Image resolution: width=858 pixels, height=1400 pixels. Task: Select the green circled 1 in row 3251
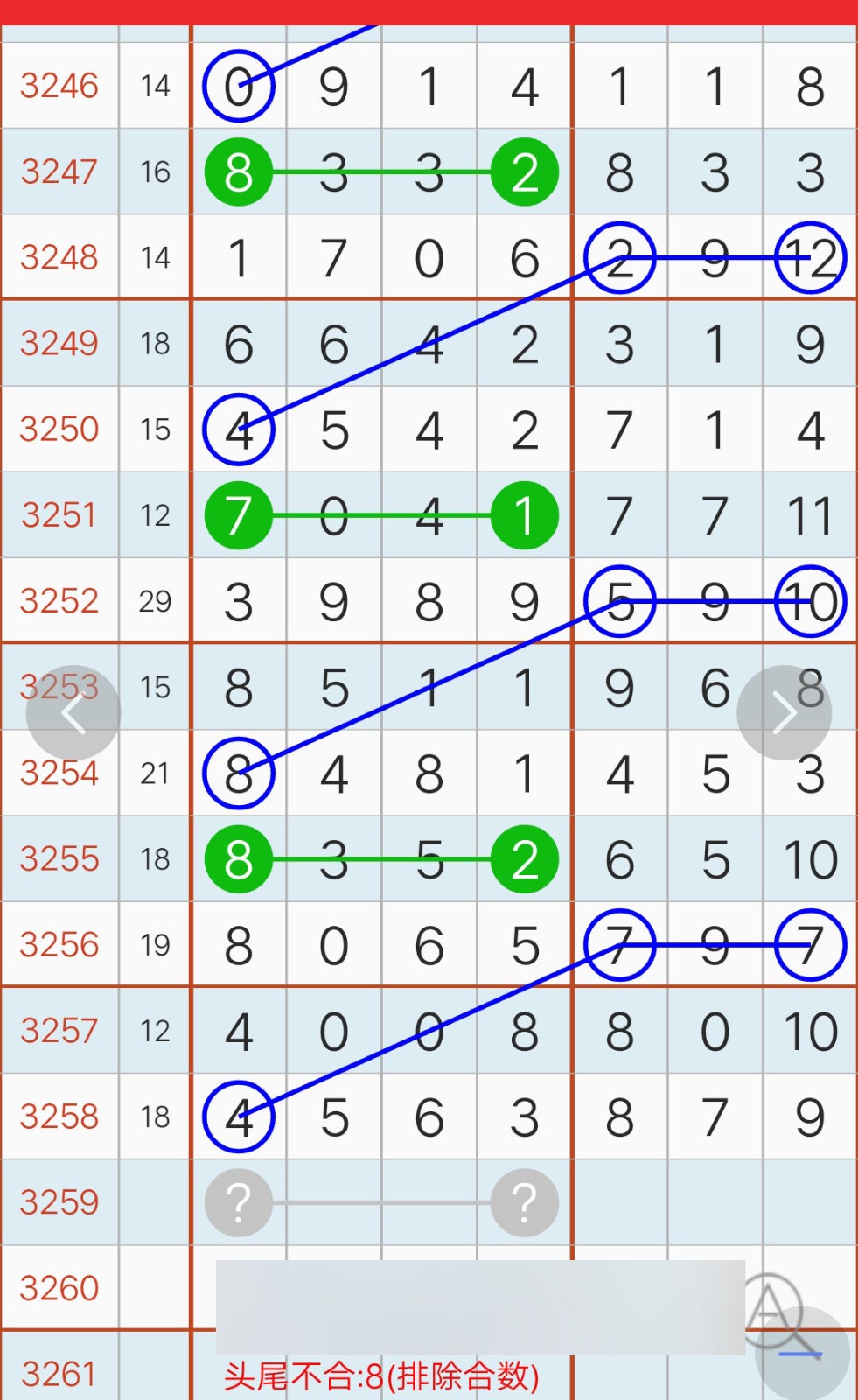tap(523, 516)
